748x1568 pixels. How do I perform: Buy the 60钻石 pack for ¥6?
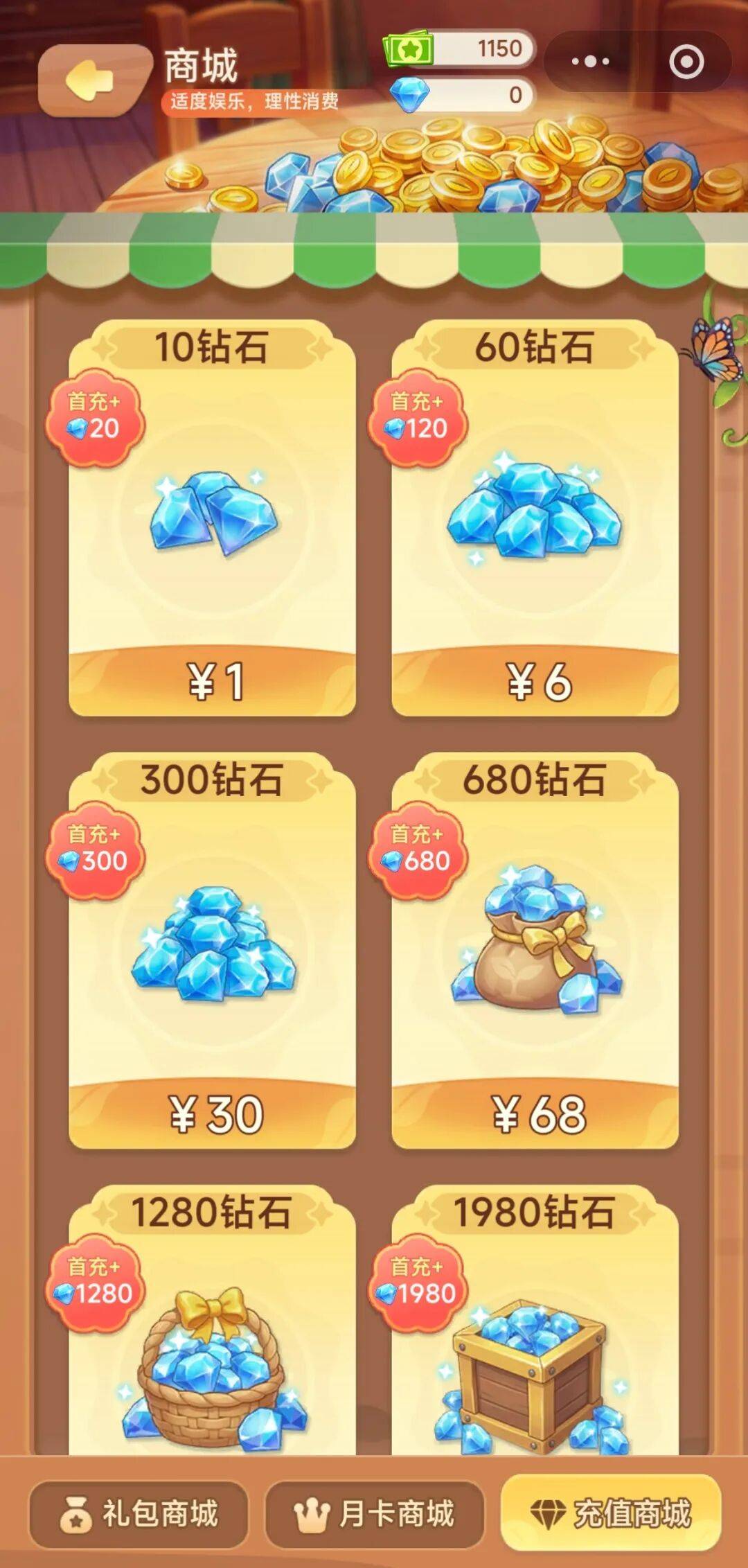(x=535, y=681)
